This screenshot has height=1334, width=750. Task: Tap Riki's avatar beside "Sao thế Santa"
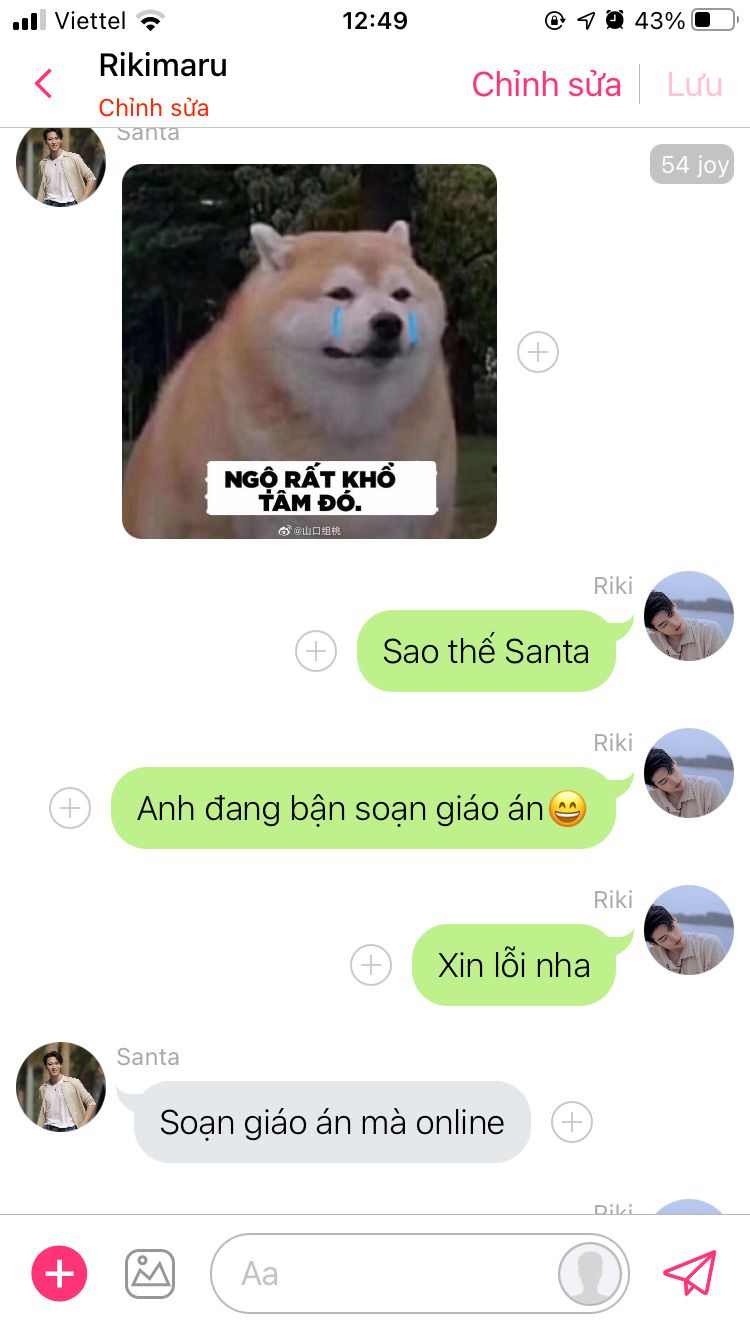coord(689,616)
